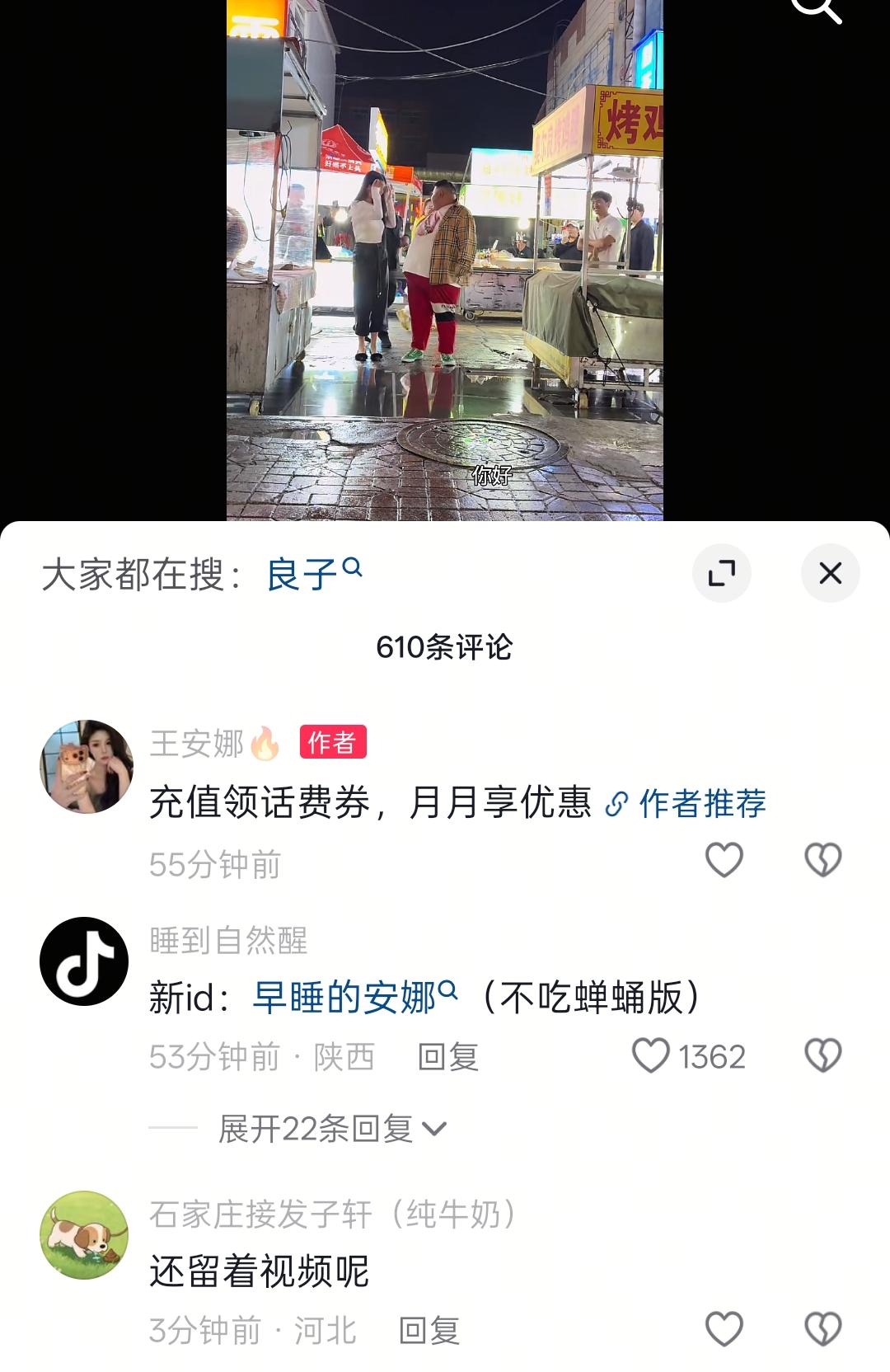Click the search icon after 良子
The image size is (890, 1372).
coord(352,567)
